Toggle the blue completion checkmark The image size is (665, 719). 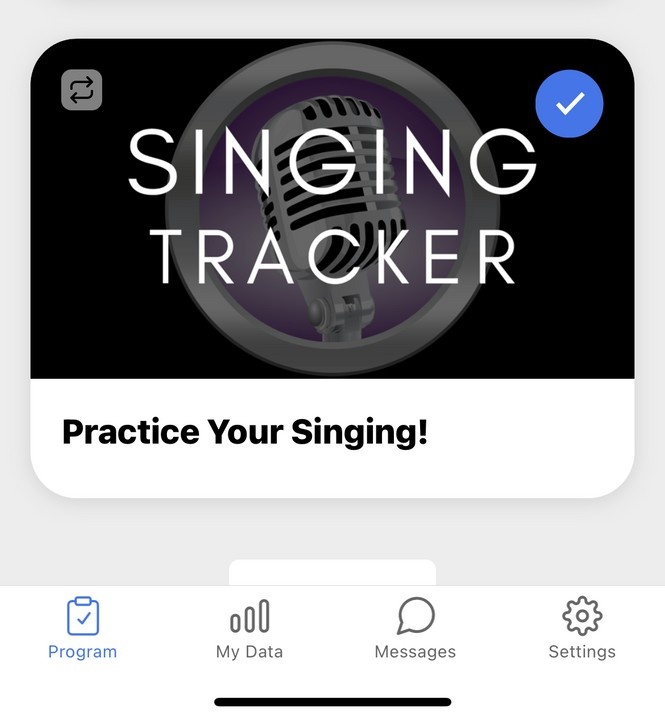point(569,103)
